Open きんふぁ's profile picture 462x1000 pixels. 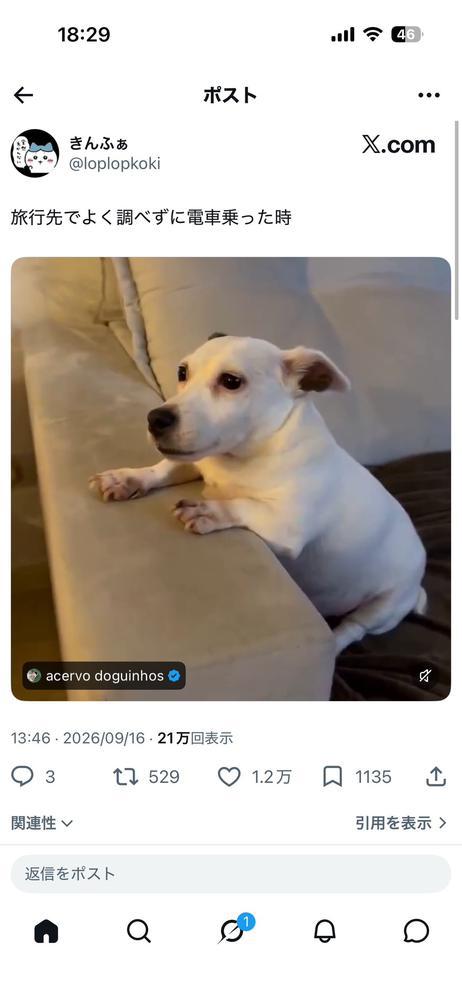(x=34, y=154)
